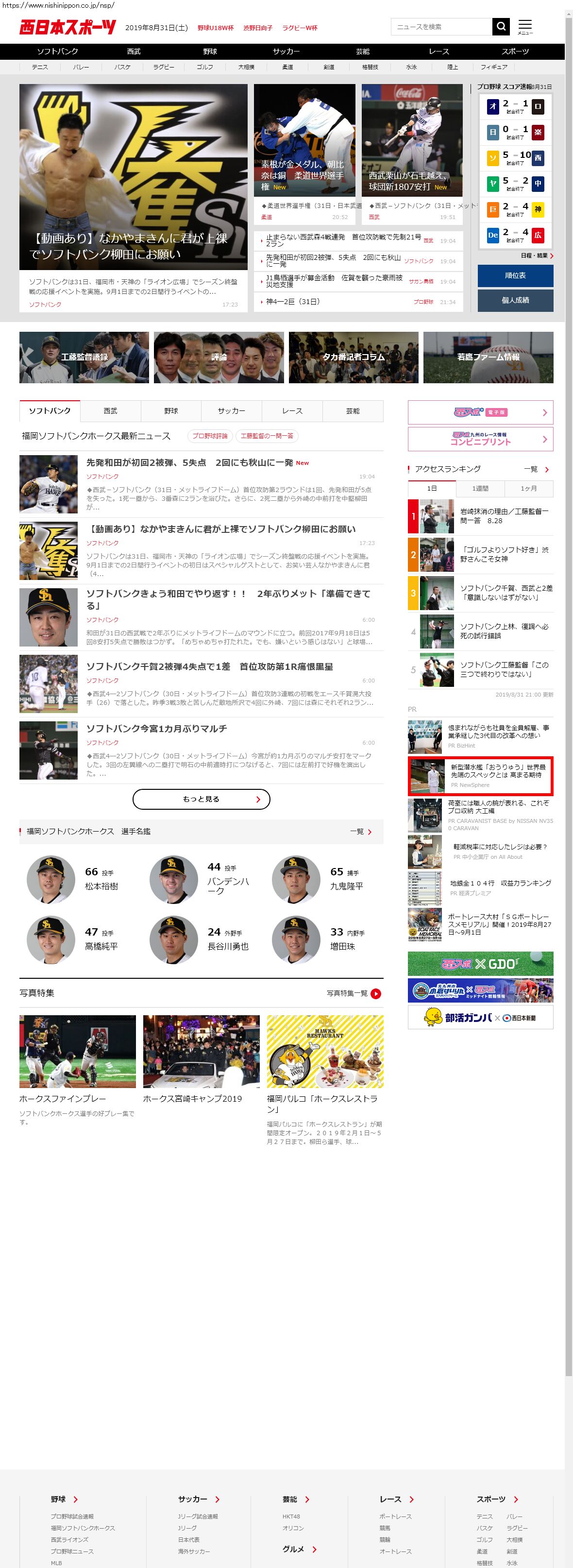Select the プロ野球評論 chip
This screenshot has height=1568, width=573.
click(210, 436)
